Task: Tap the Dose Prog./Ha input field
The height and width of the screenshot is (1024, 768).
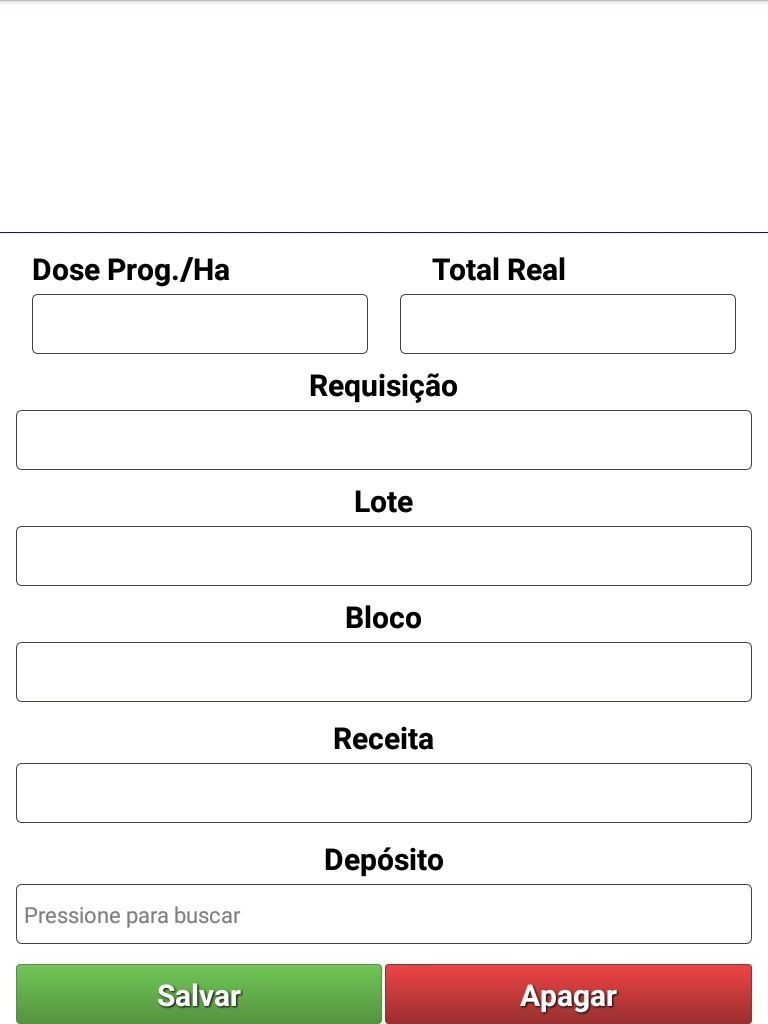Action: click(200, 324)
